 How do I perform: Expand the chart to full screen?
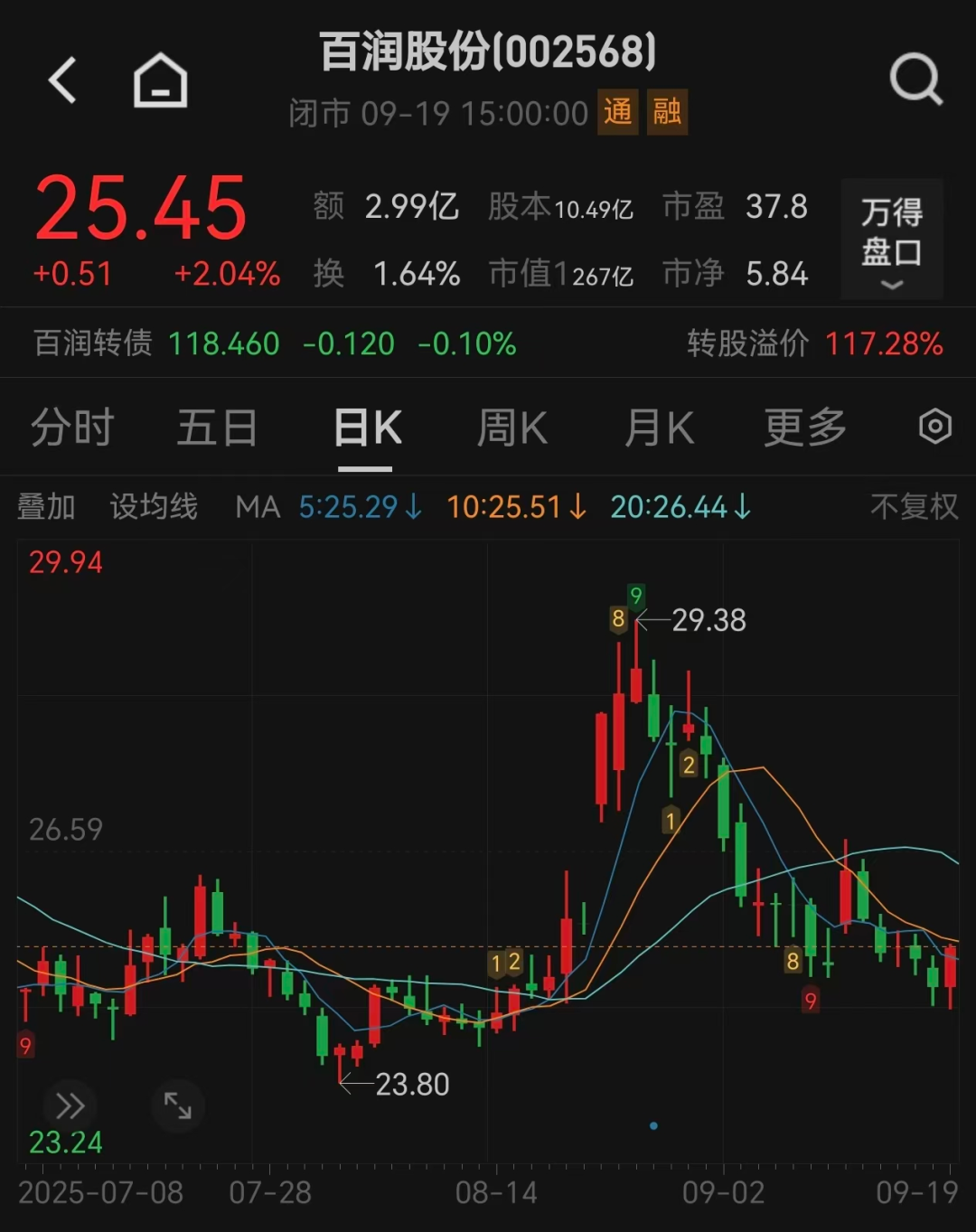tap(177, 1105)
